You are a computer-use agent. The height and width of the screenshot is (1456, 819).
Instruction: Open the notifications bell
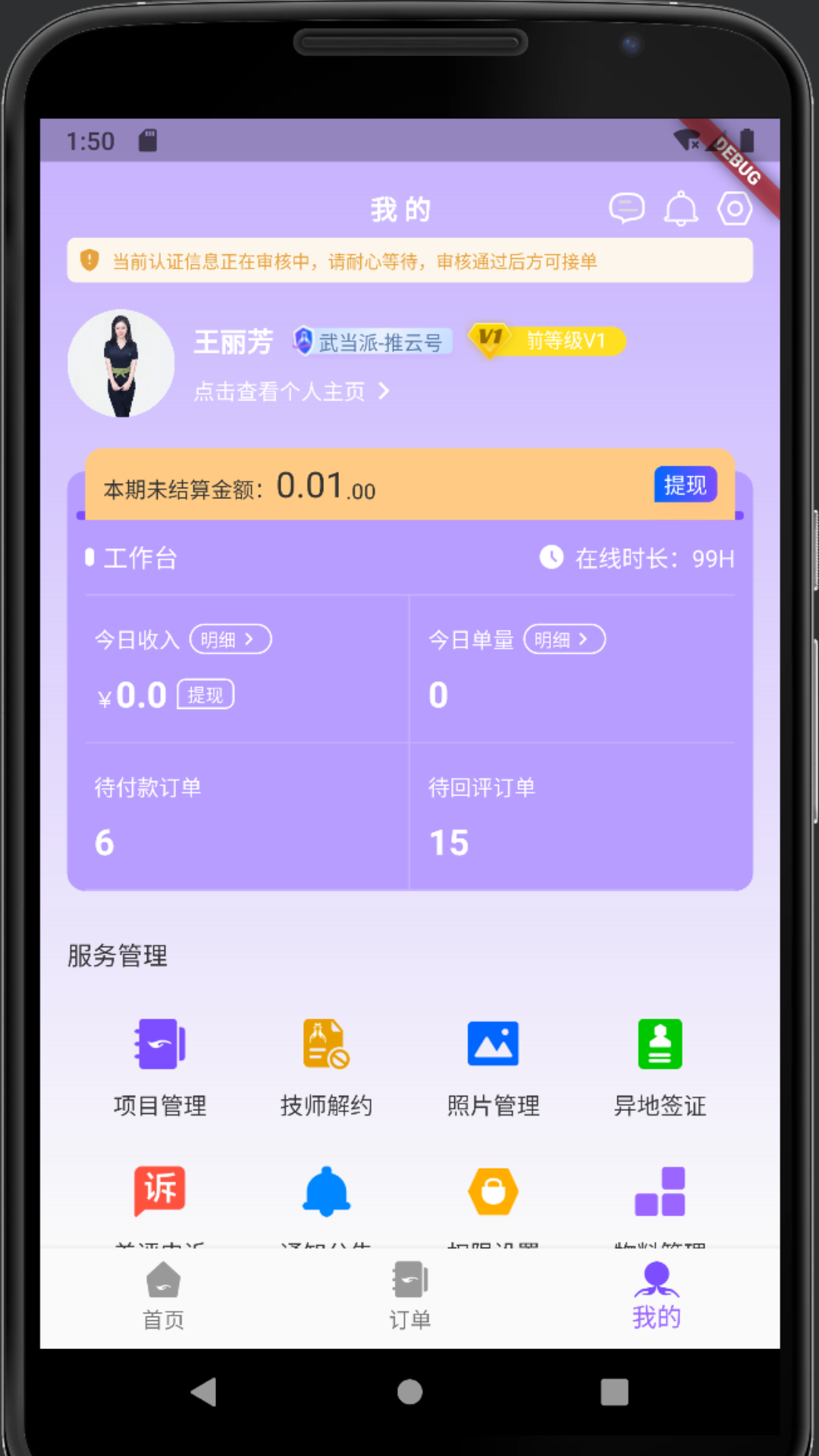681,208
